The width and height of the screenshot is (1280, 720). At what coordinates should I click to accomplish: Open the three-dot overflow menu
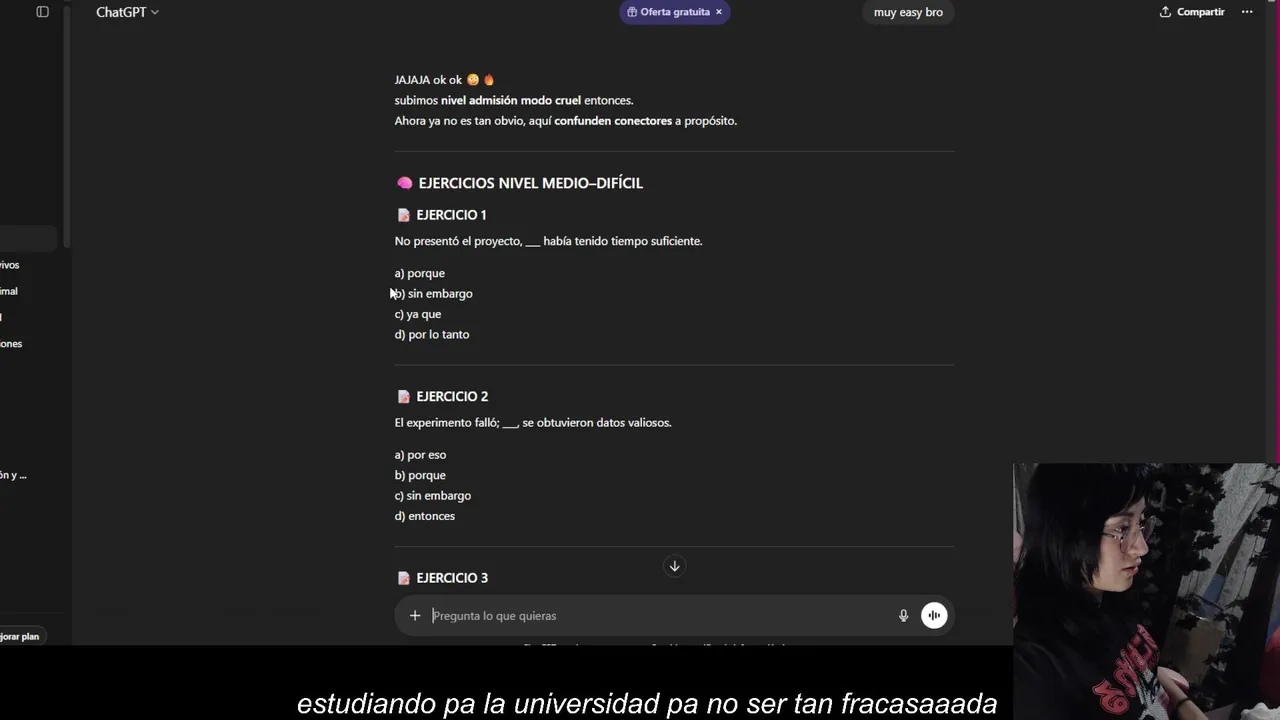tap(1247, 12)
